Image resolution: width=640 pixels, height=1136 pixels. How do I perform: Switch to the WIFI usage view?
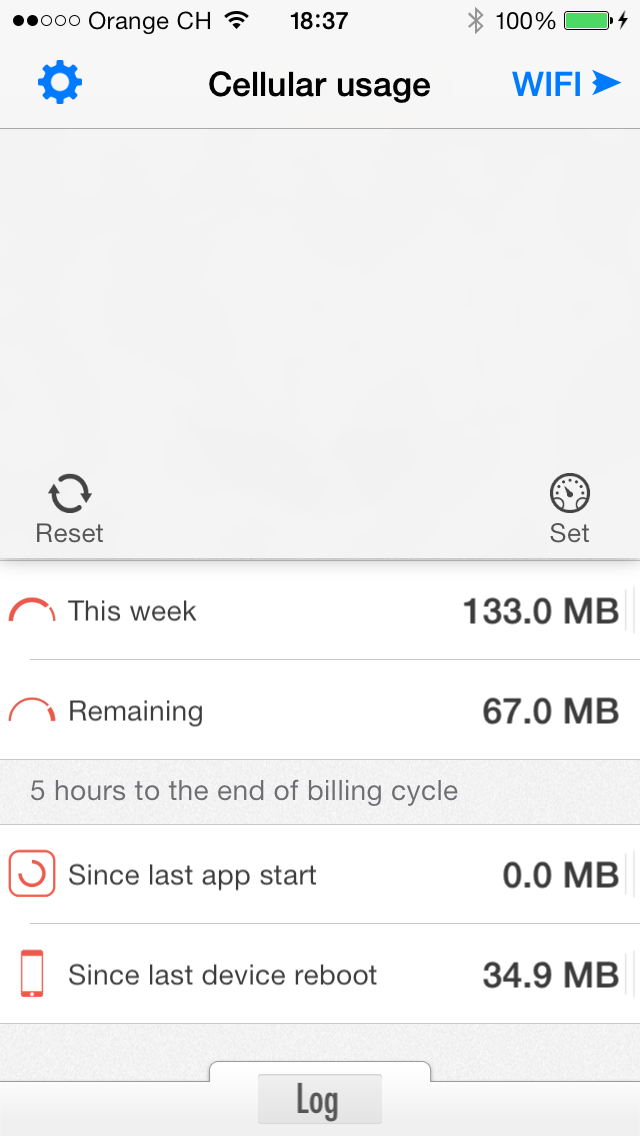point(566,84)
